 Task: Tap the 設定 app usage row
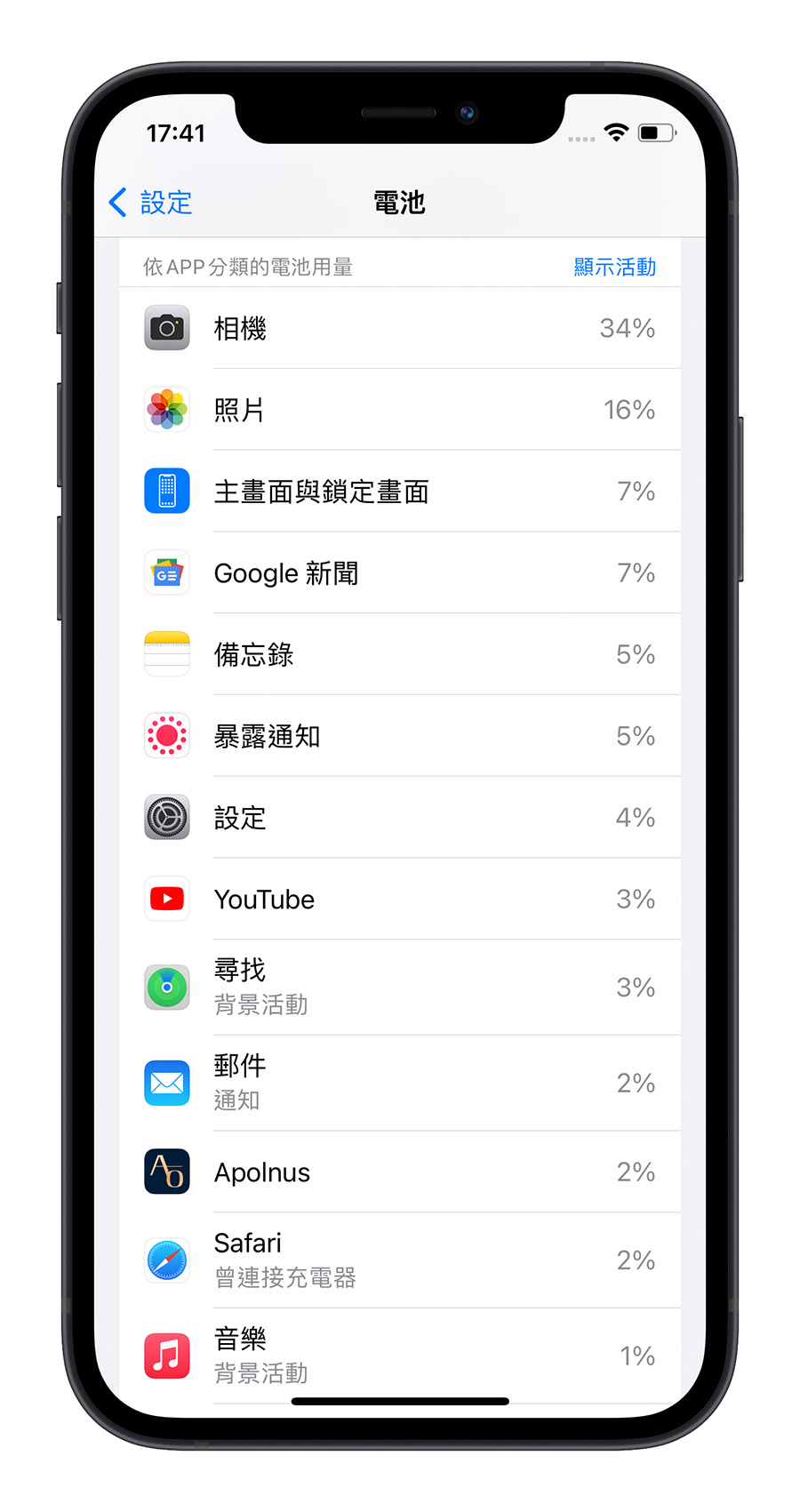click(x=400, y=818)
